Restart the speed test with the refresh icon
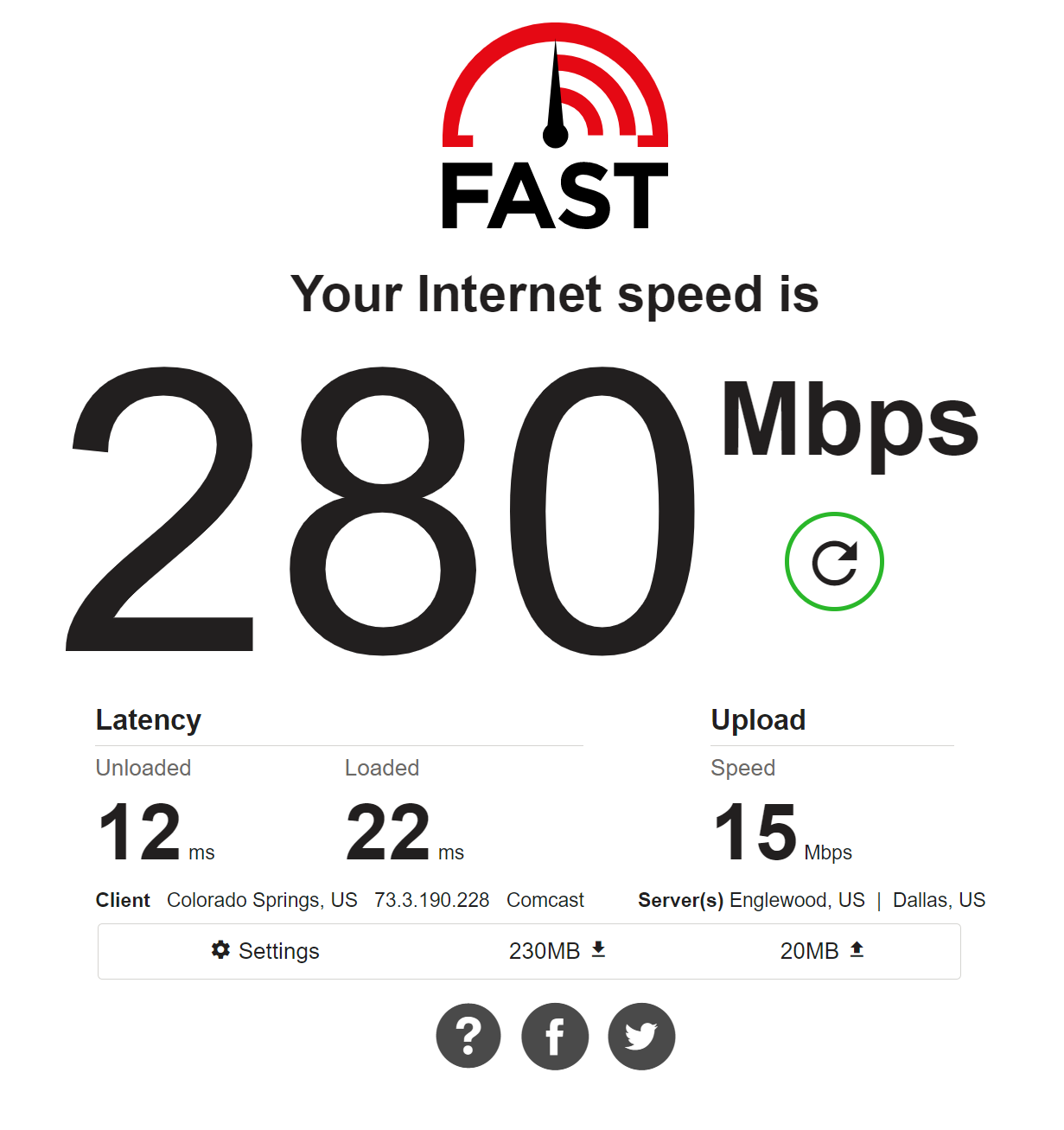This screenshot has height=1130, width=1064. point(834,562)
